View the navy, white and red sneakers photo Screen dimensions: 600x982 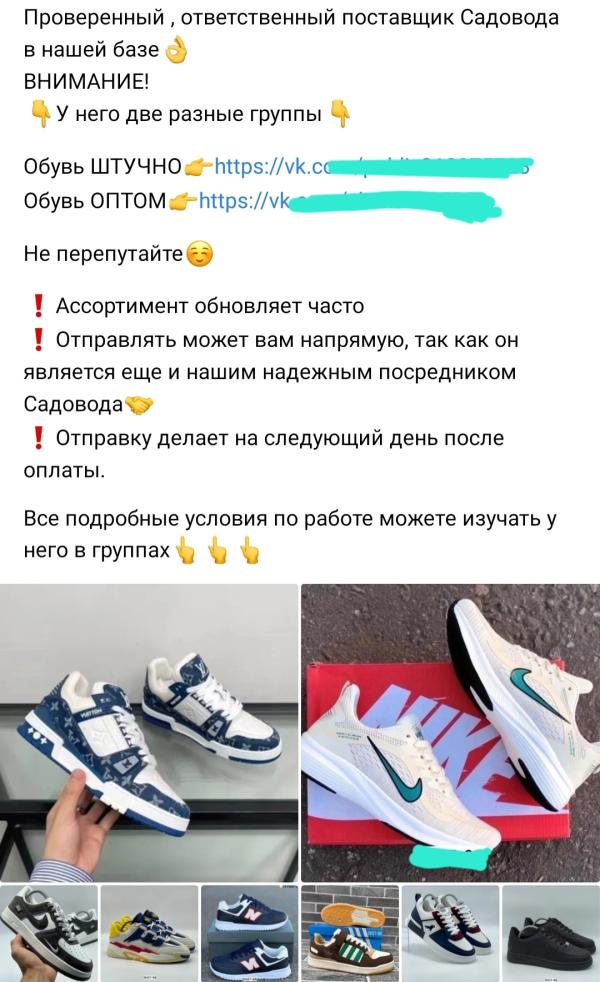coord(449,932)
